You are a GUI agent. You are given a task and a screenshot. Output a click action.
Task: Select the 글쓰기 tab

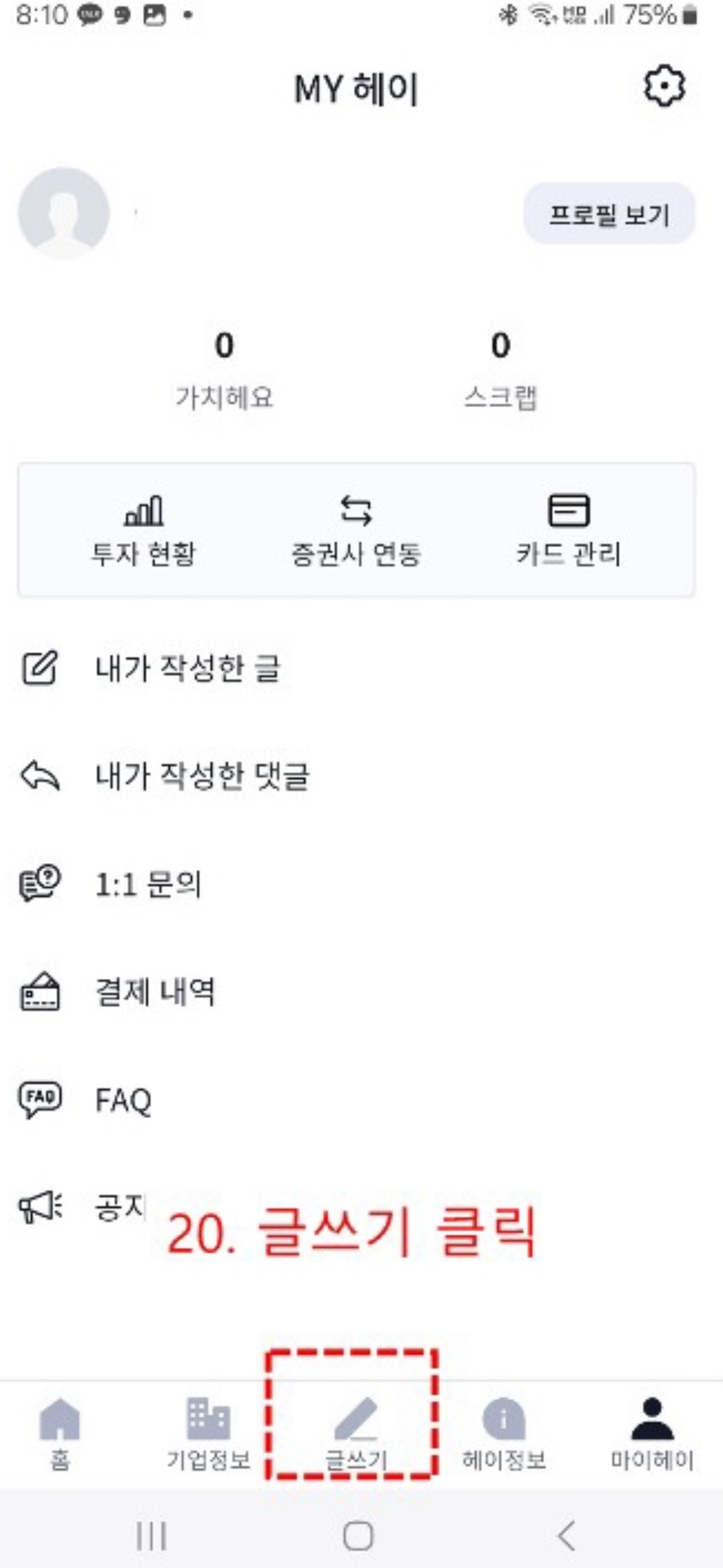(x=356, y=1434)
